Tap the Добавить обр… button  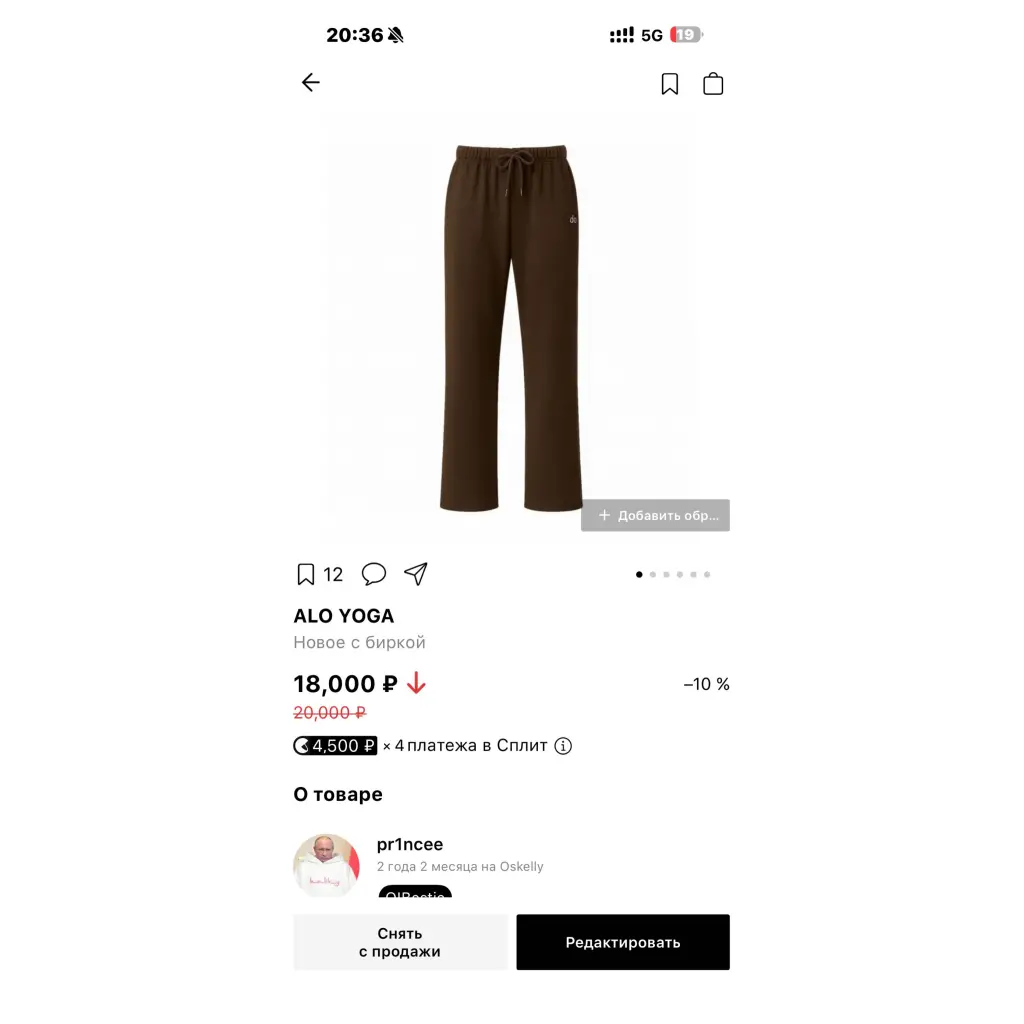point(656,515)
